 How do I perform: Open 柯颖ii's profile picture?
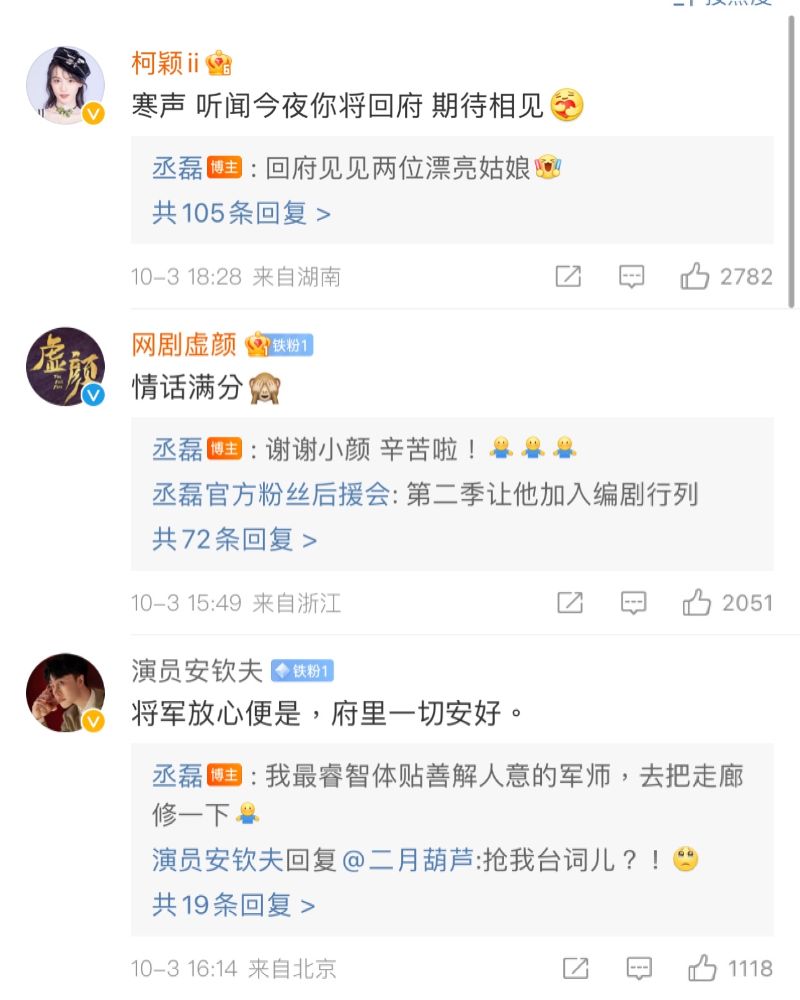click(65, 86)
